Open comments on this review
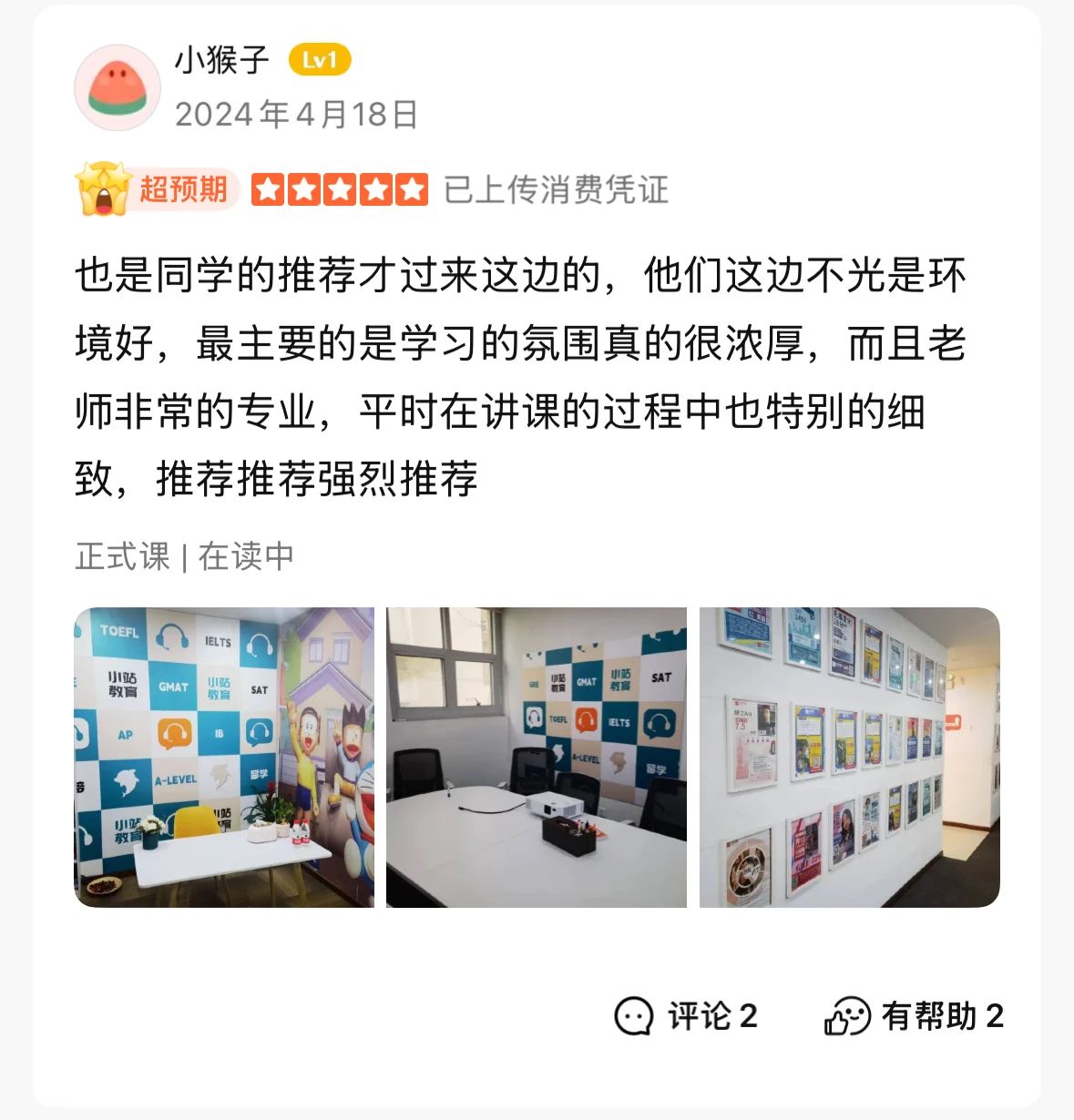This screenshot has height=1120, width=1074. (x=686, y=1015)
